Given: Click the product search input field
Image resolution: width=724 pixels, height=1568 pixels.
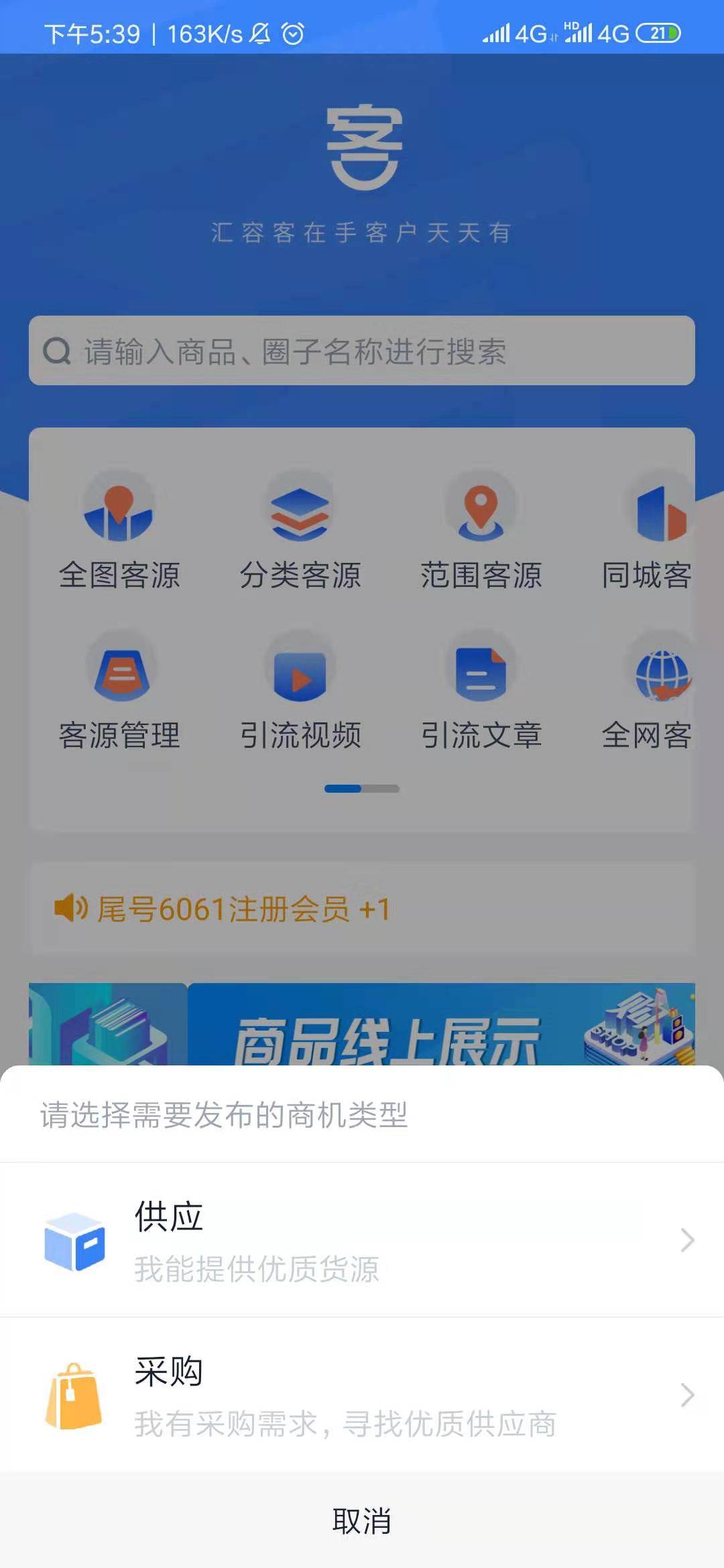Looking at the screenshot, I should [x=362, y=351].
